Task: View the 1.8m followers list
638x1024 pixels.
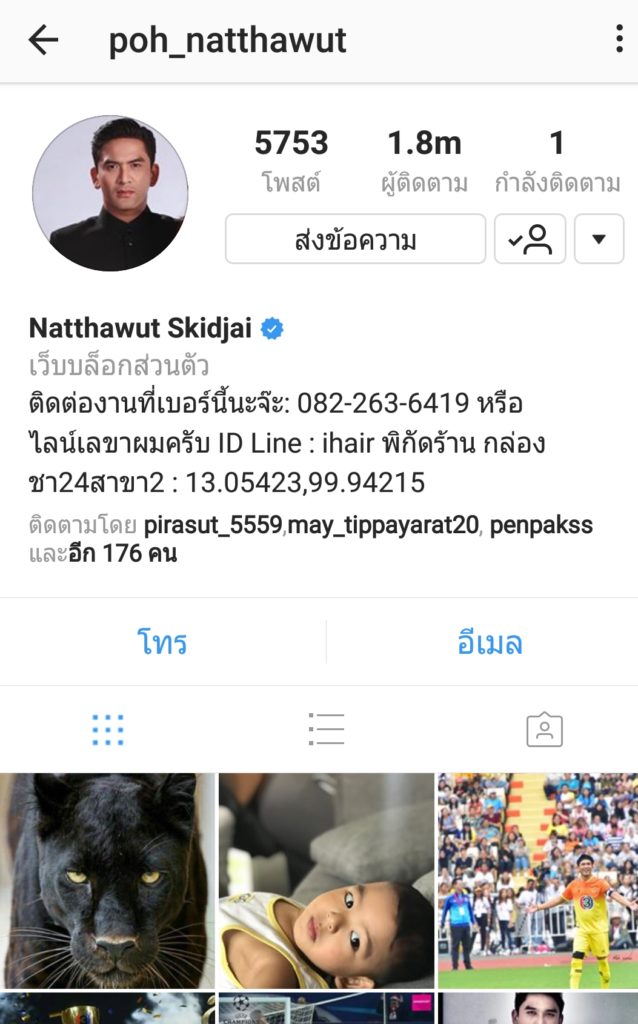Action: coord(424,160)
